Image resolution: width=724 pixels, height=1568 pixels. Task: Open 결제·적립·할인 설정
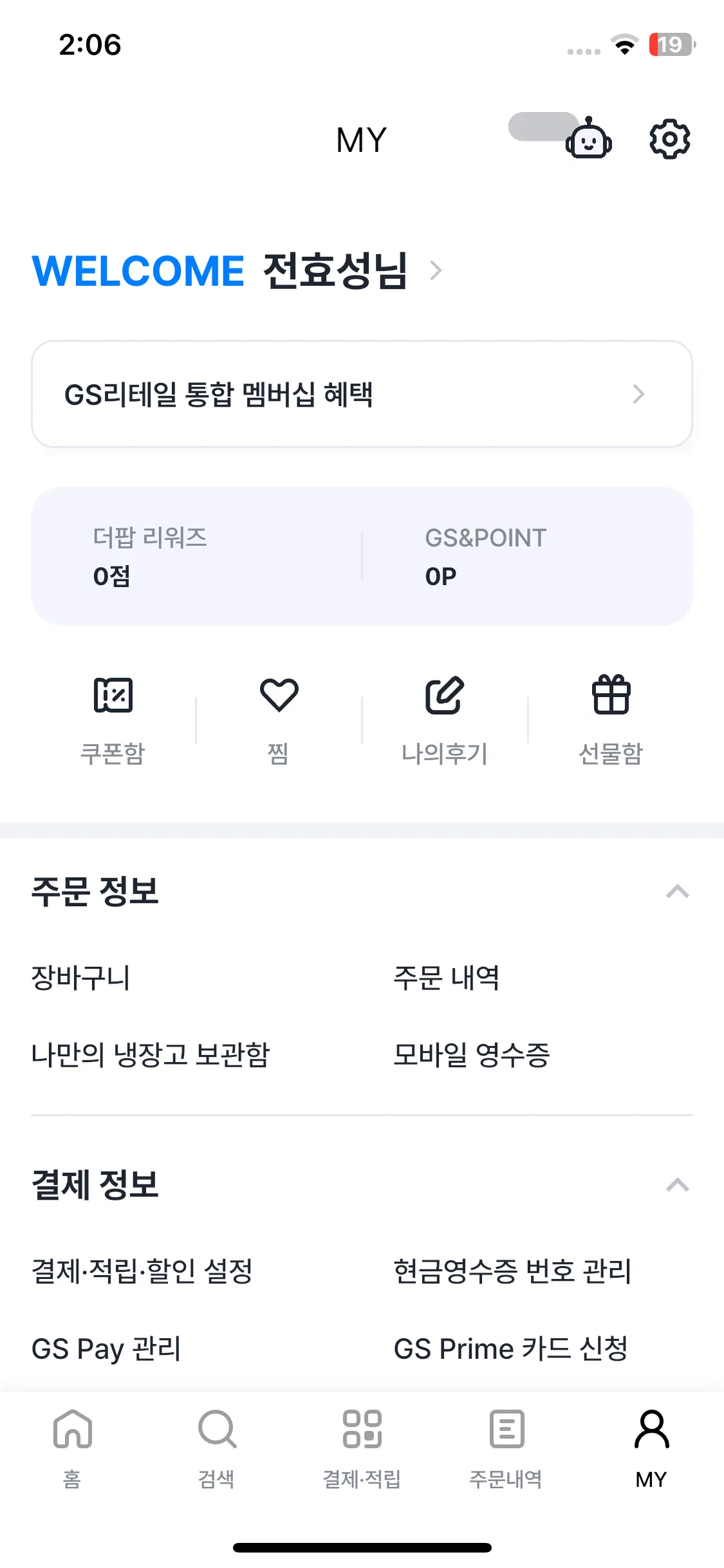click(x=142, y=1271)
